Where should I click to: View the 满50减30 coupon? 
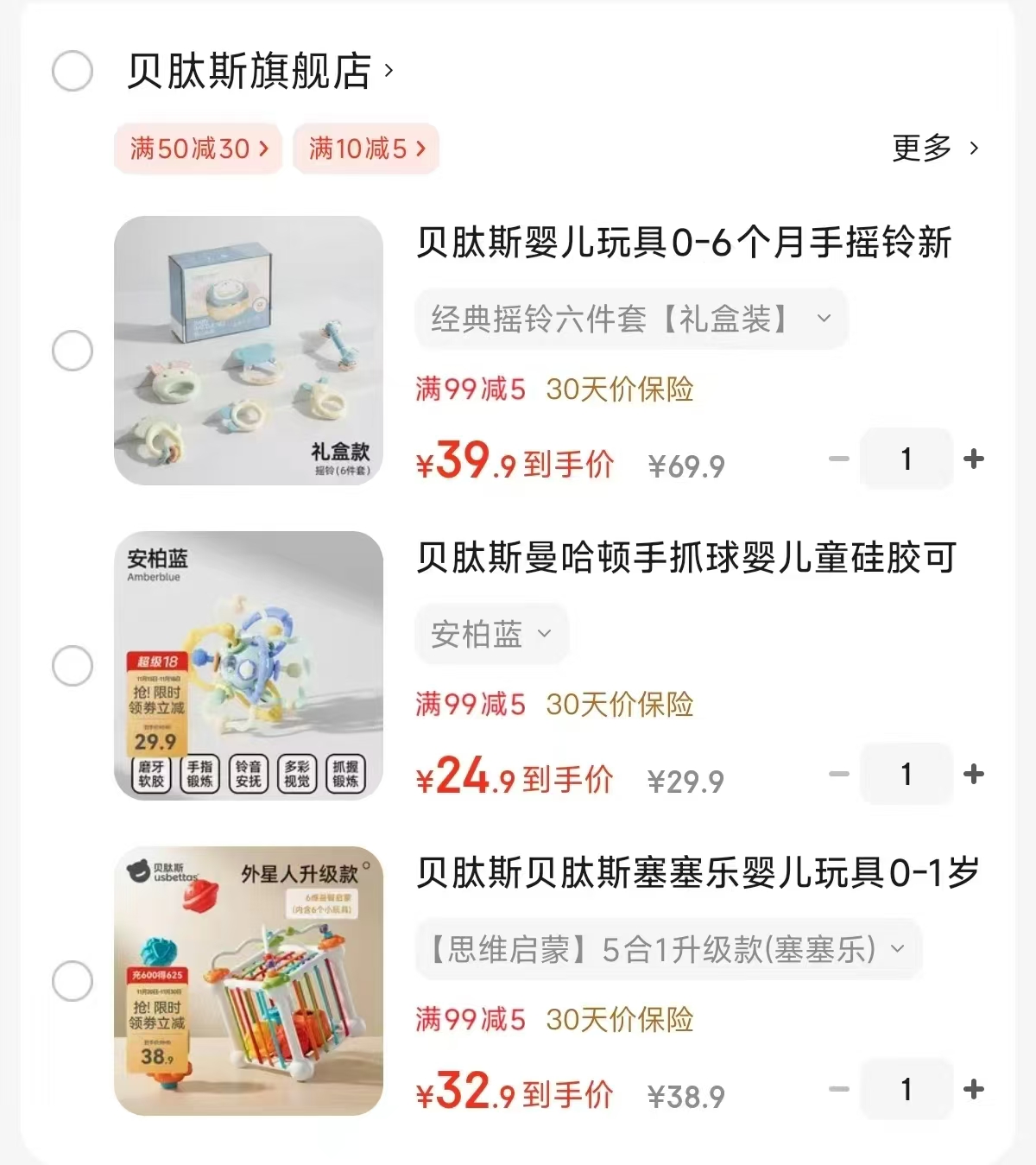[198, 149]
